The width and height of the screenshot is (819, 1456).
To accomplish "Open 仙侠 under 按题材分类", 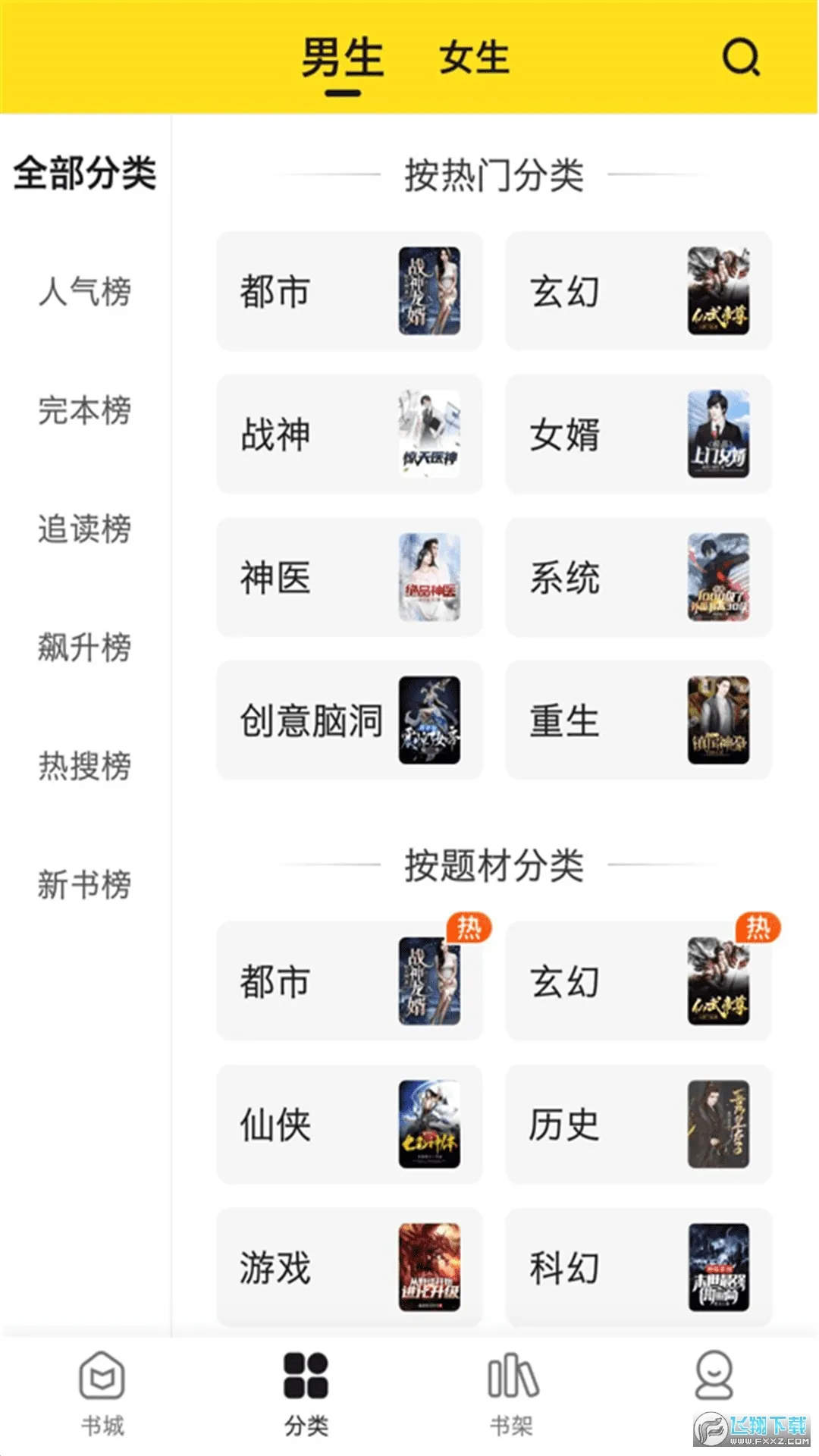I will pos(349,1125).
